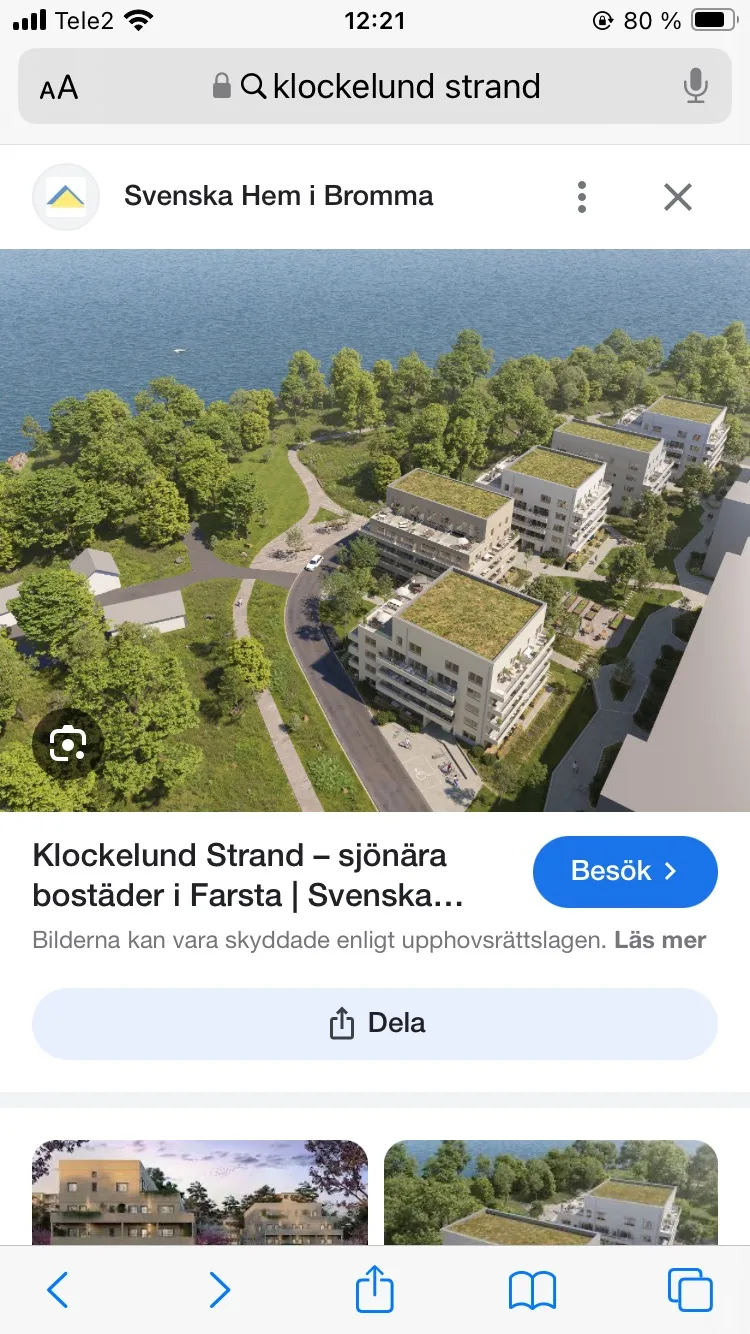Go back with the left arrow
This screenshot has width=750, height=1334.
(x=56, y=1290)
